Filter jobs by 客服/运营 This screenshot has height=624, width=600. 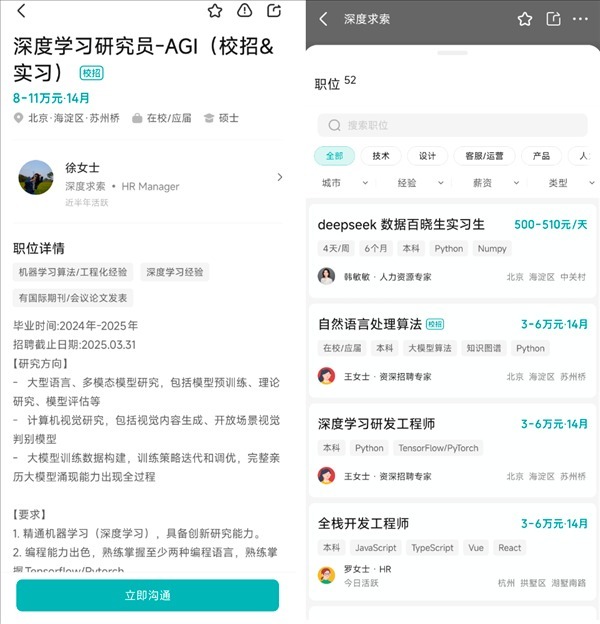point(484,156)
